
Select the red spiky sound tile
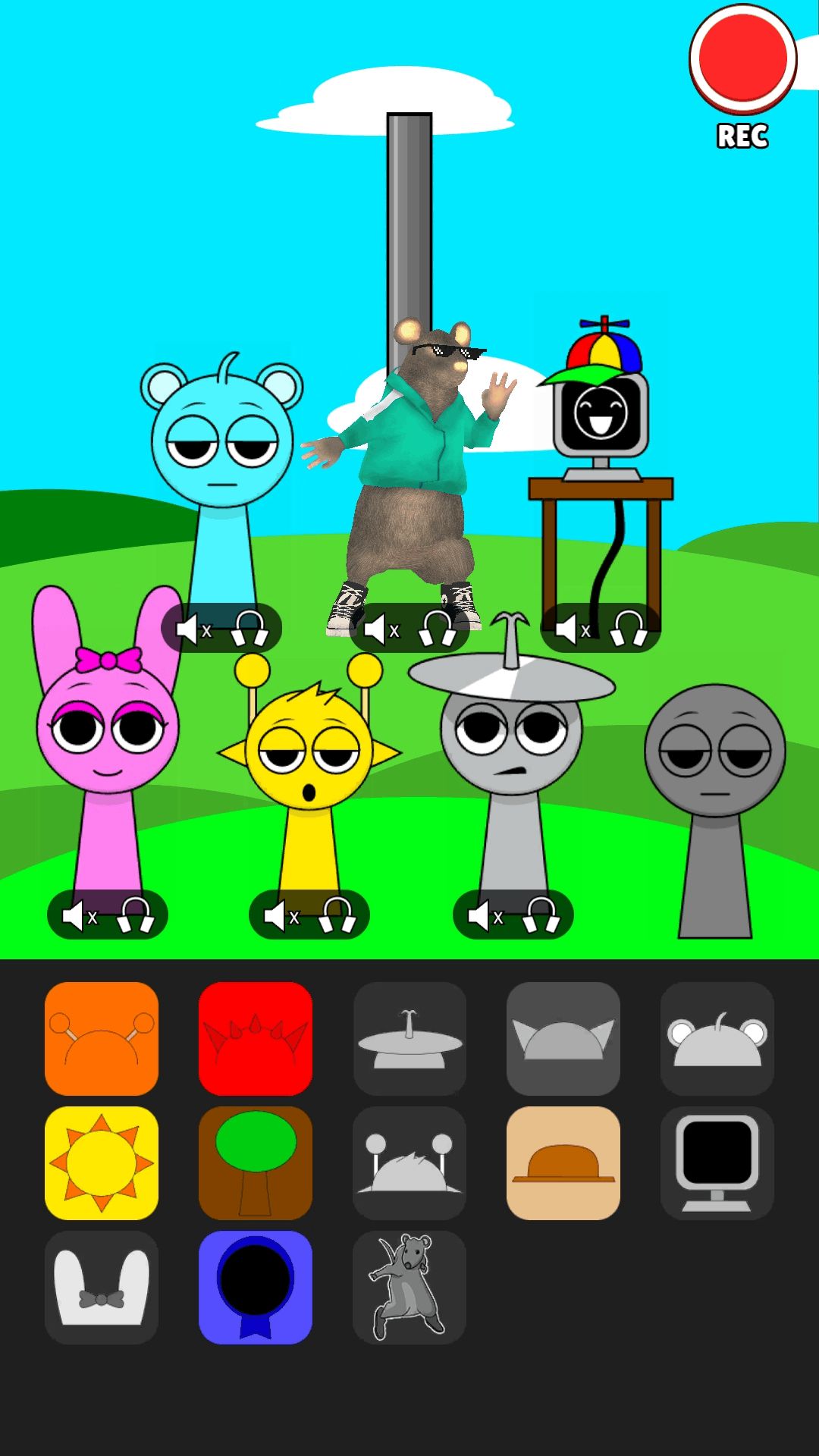256,1038
